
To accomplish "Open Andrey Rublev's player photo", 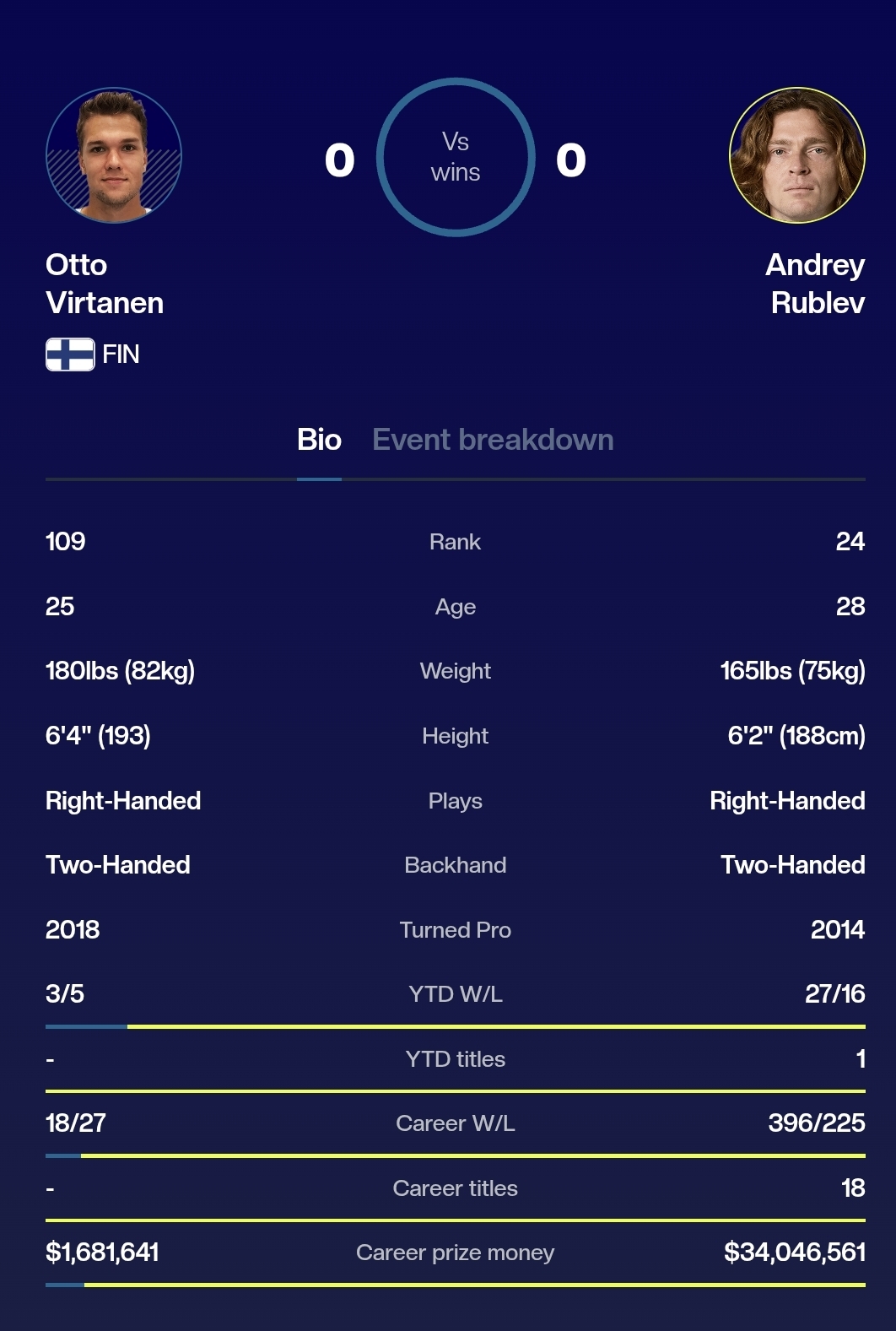I will pyautogui.click(x=797, y=155).
